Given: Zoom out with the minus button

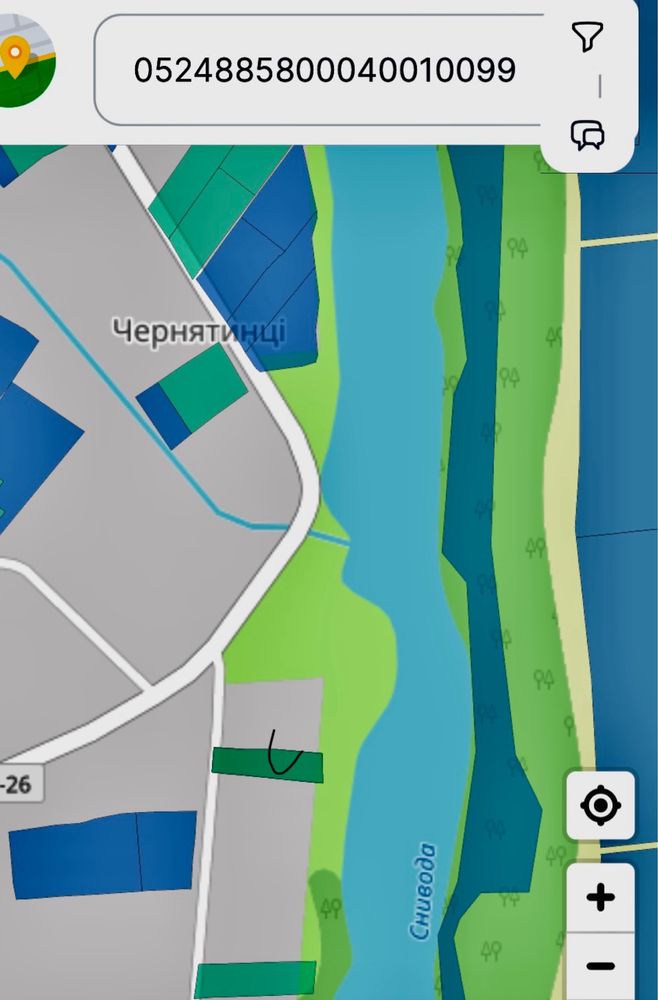Looking at the screenshot, I should pos(600,966).
